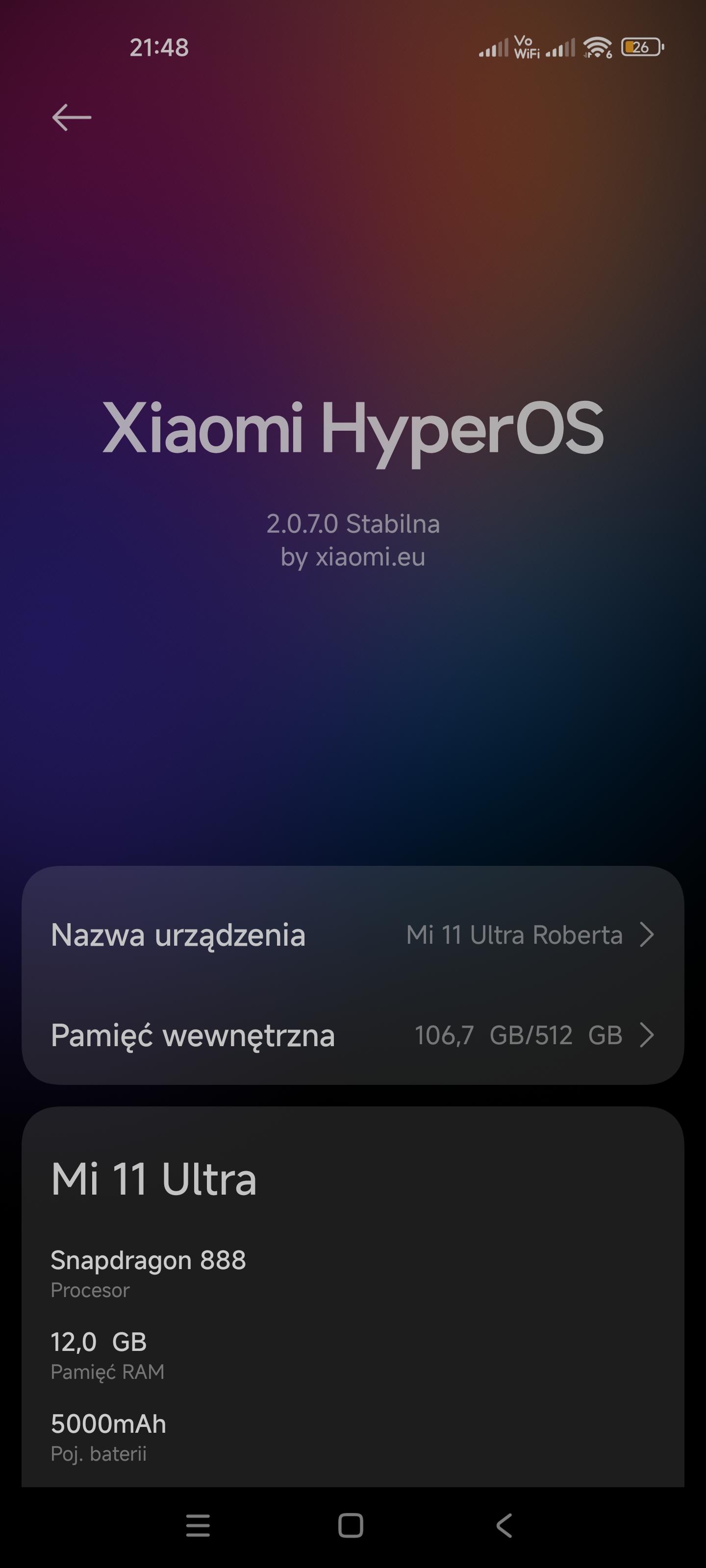Open recent apps from the navigation bar
This screenshot has height=1568, width=706.
pos(198,1525)
